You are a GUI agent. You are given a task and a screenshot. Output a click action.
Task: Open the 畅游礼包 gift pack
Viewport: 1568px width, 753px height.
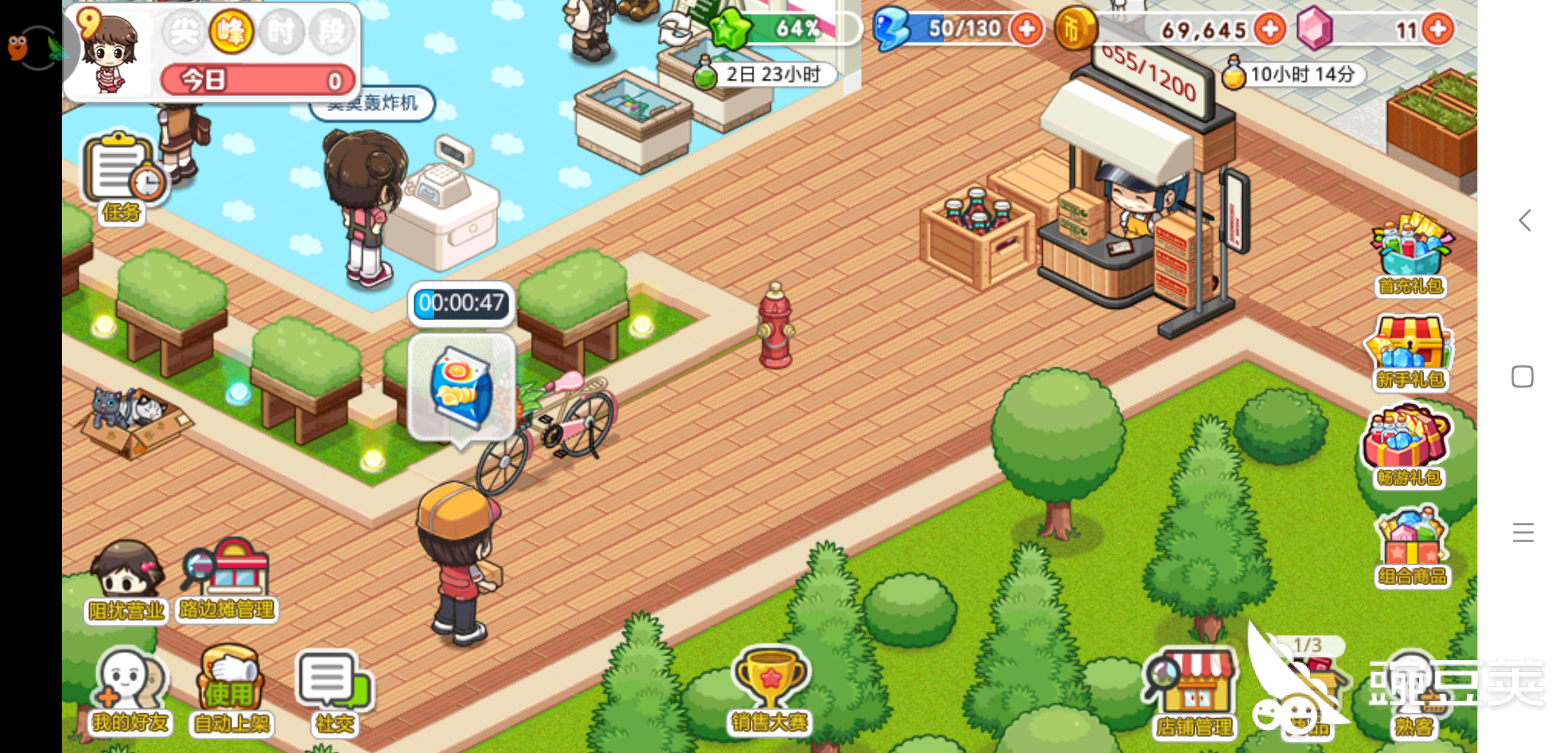coord(1408,446)
